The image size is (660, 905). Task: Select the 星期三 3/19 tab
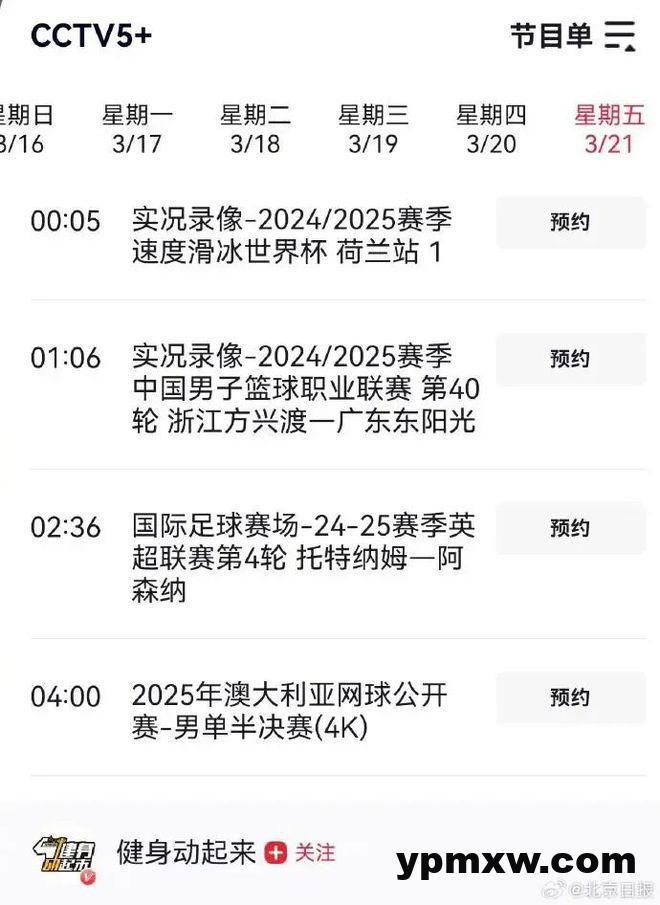coord(373,129)
